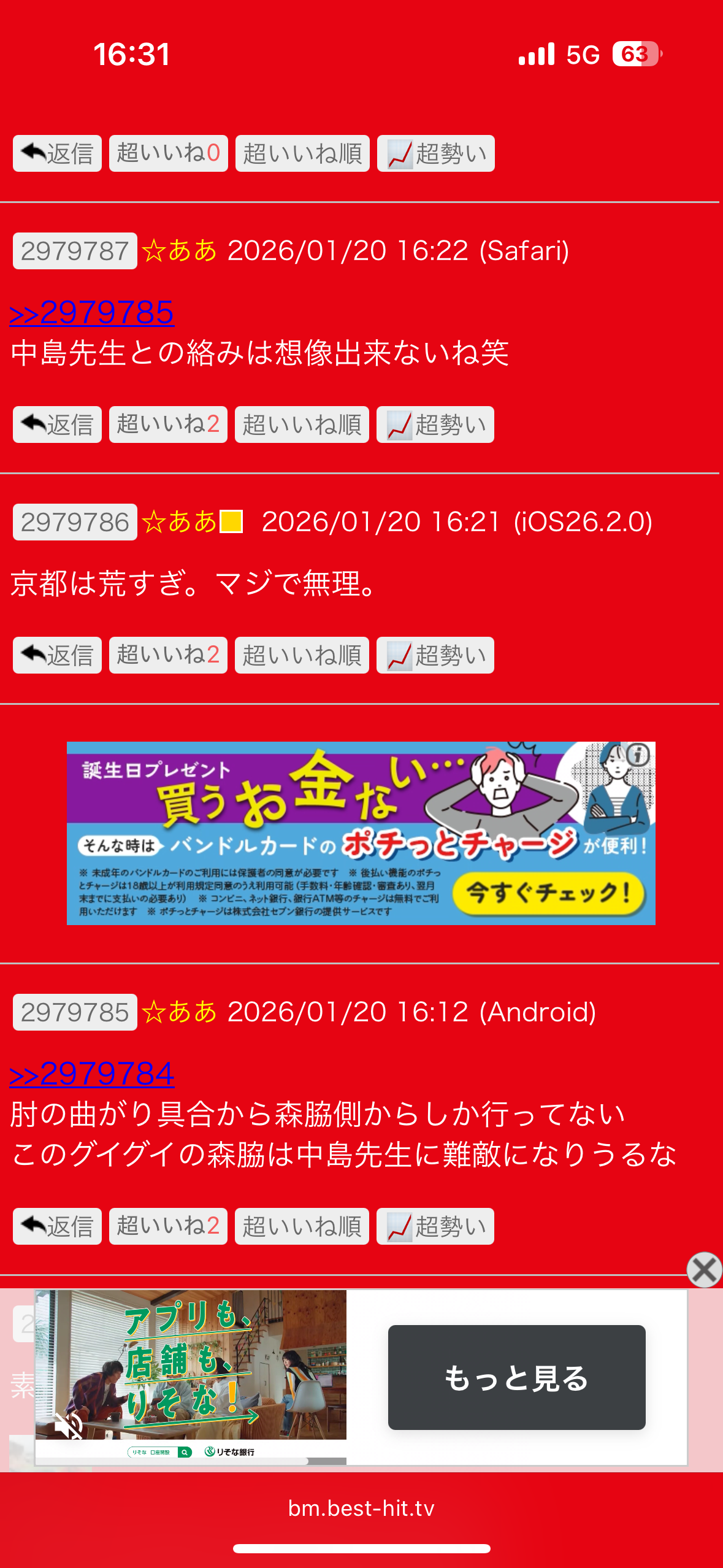Screen dimensions: 723x1568
Task: Tap 超勢い under post 2979787
Action: point(435,425)
